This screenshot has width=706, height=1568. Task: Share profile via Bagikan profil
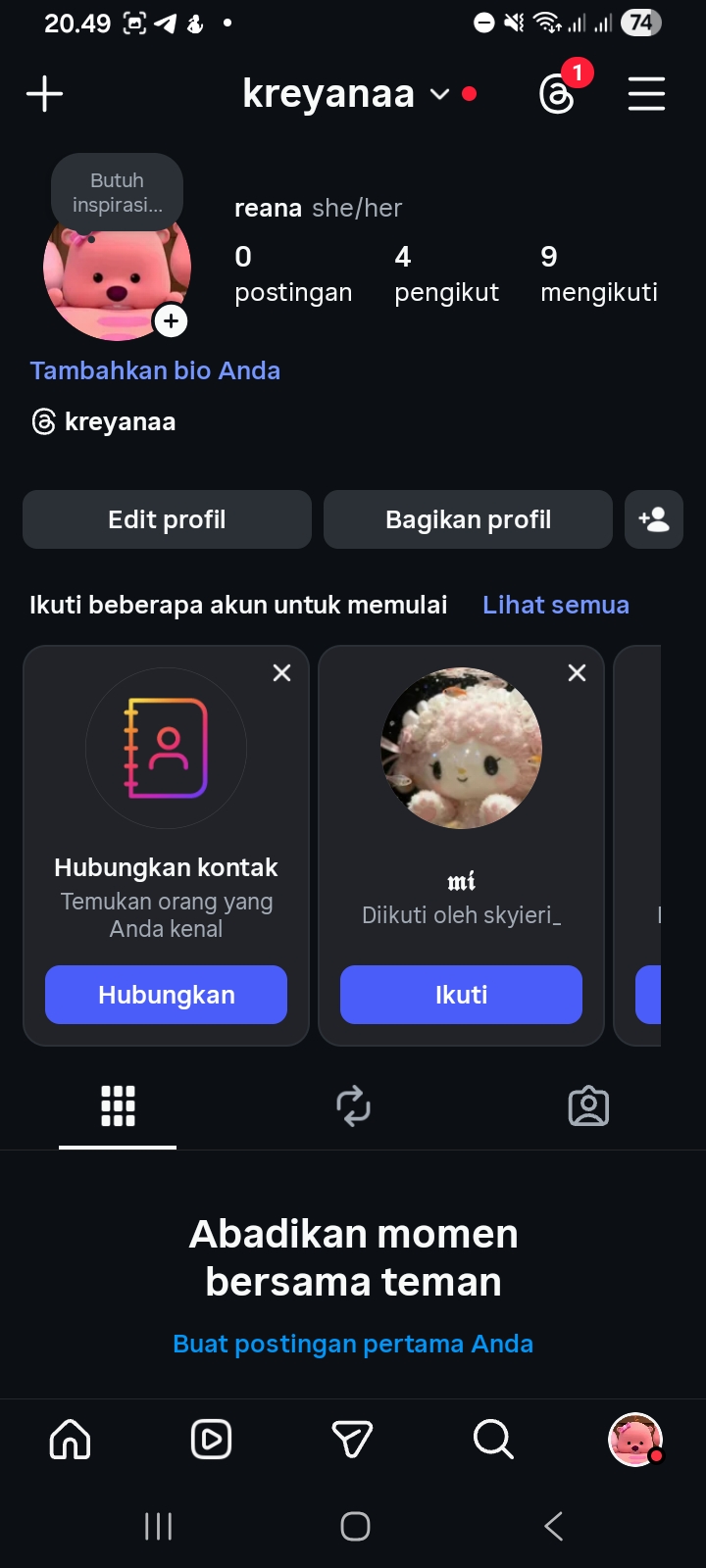point(468,519)
